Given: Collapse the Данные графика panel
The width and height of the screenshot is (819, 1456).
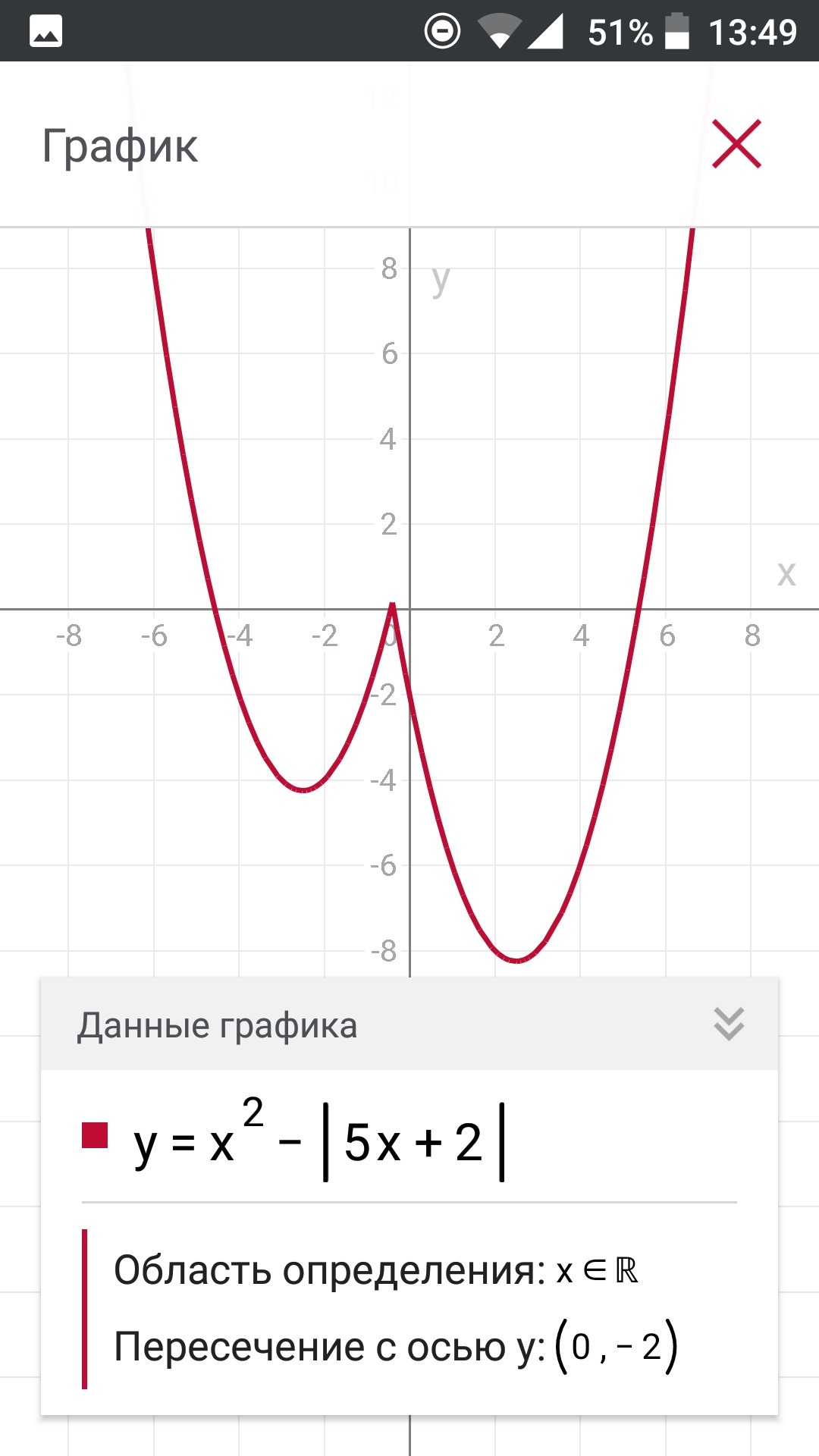Looking at the screenshot, I should coord(729,1024).
